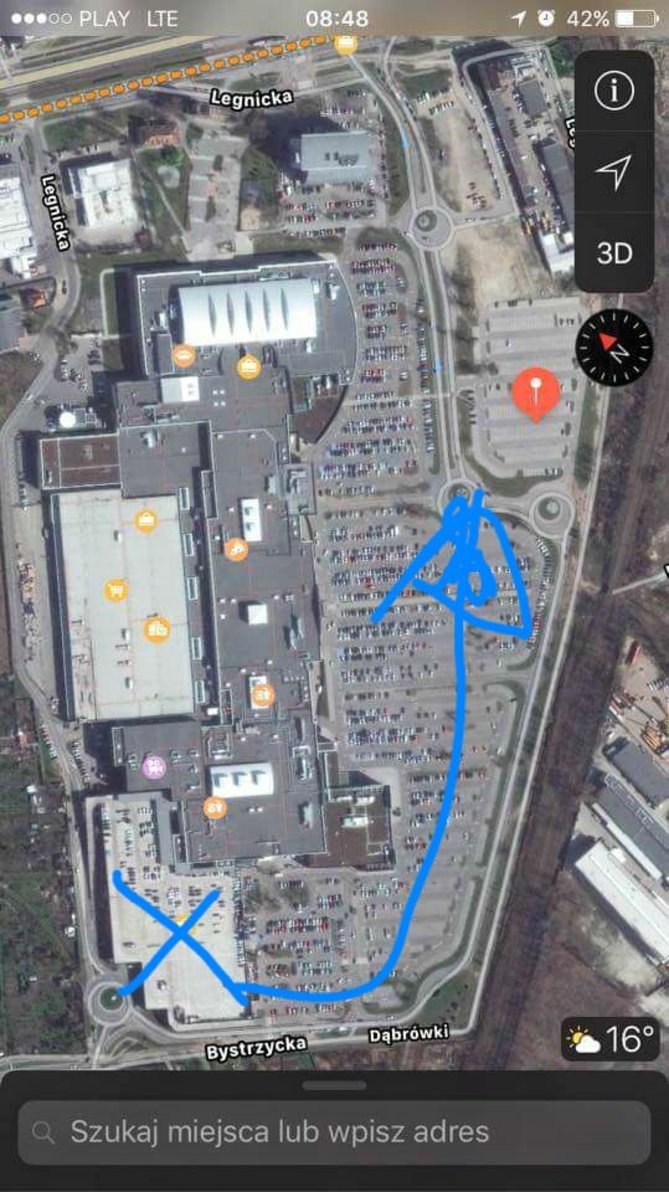Select the red dropped pin marker
The height and width of the screenshot is (1192, 669).
tap(535, 391)
